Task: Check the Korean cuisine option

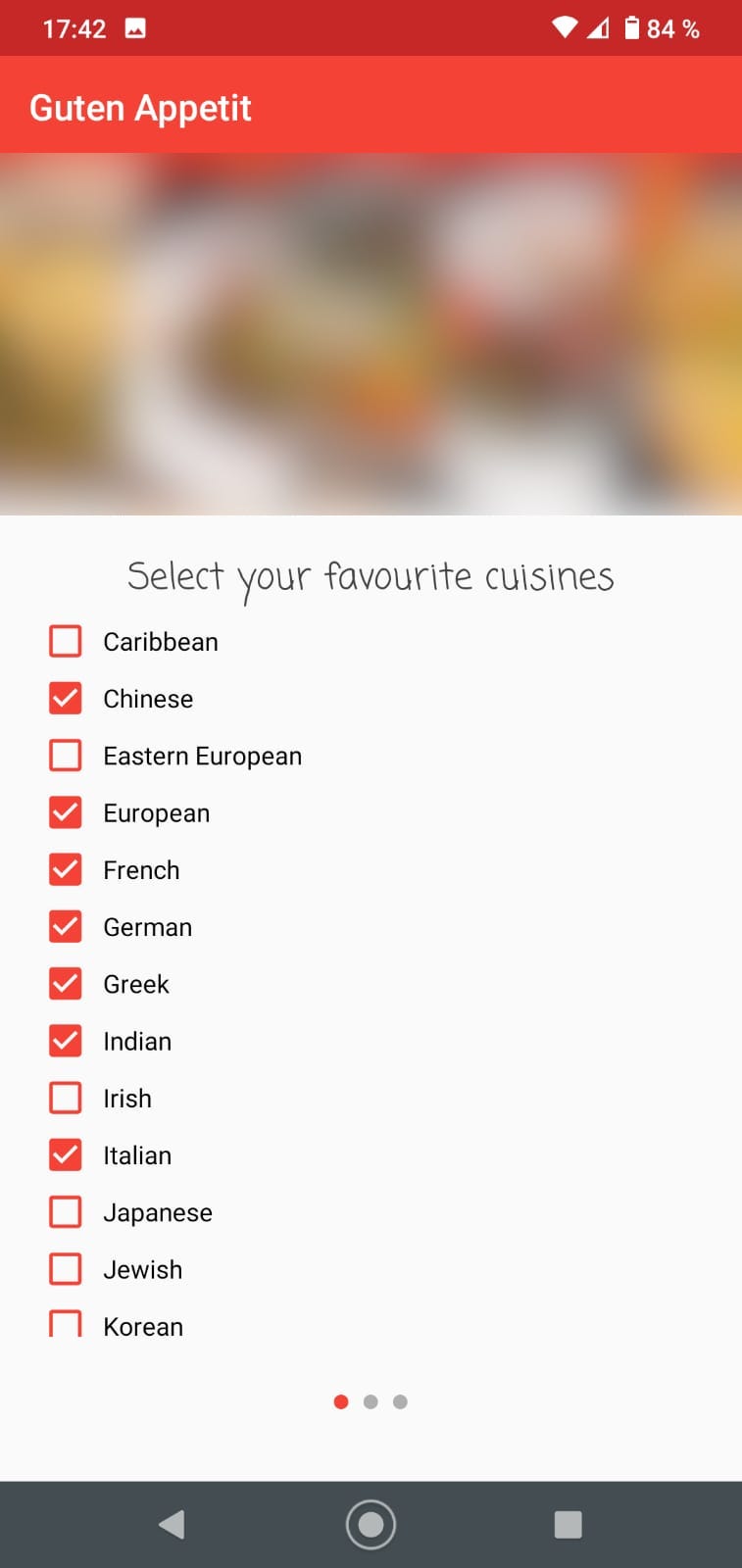Action: click(66, 1324)
